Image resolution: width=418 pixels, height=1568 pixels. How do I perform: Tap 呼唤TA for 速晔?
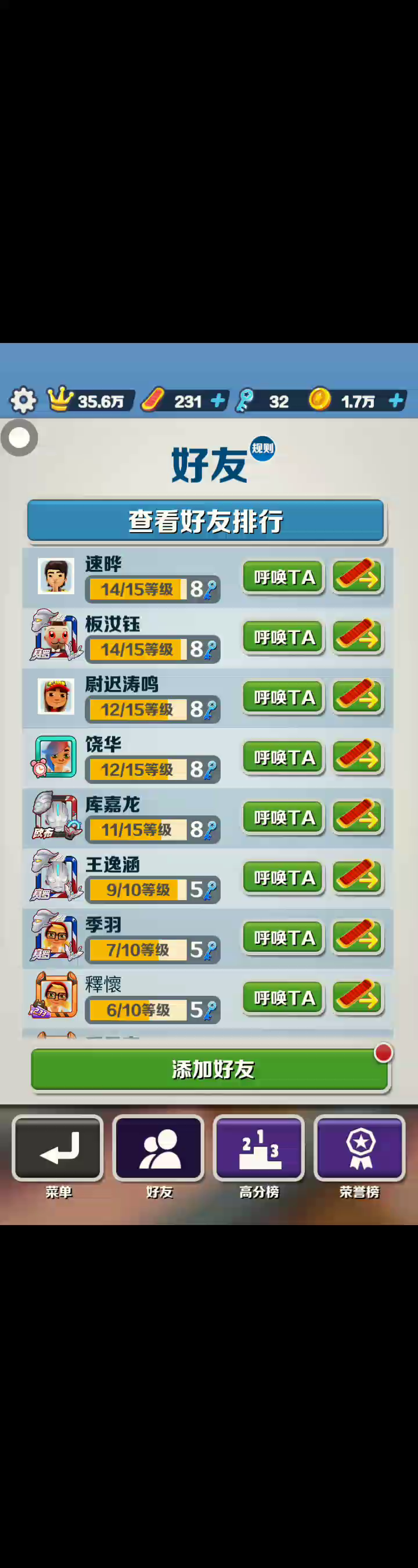[283, 576]
